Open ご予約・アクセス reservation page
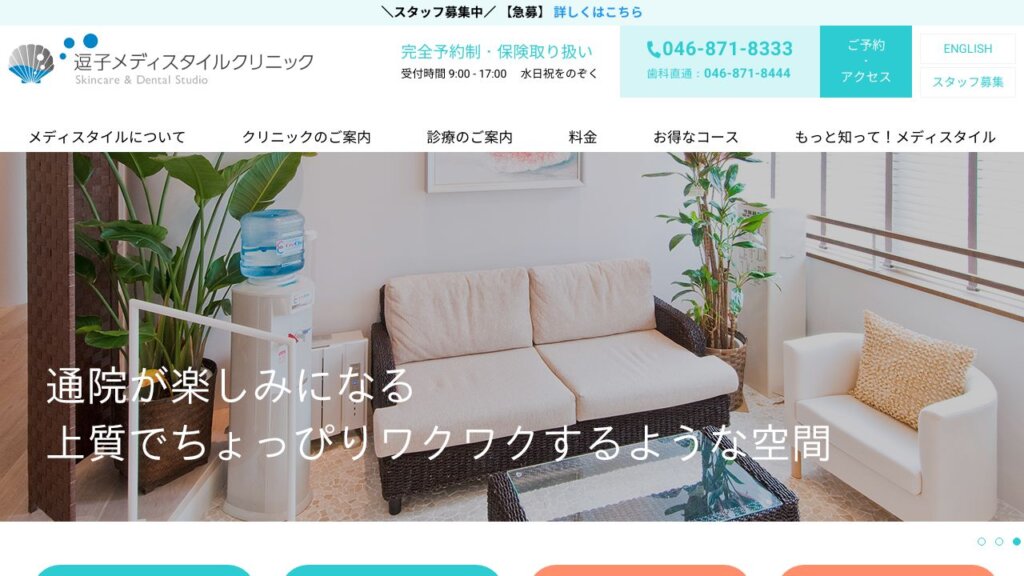This screenshot has height=576, width=1024. (865, 61)
